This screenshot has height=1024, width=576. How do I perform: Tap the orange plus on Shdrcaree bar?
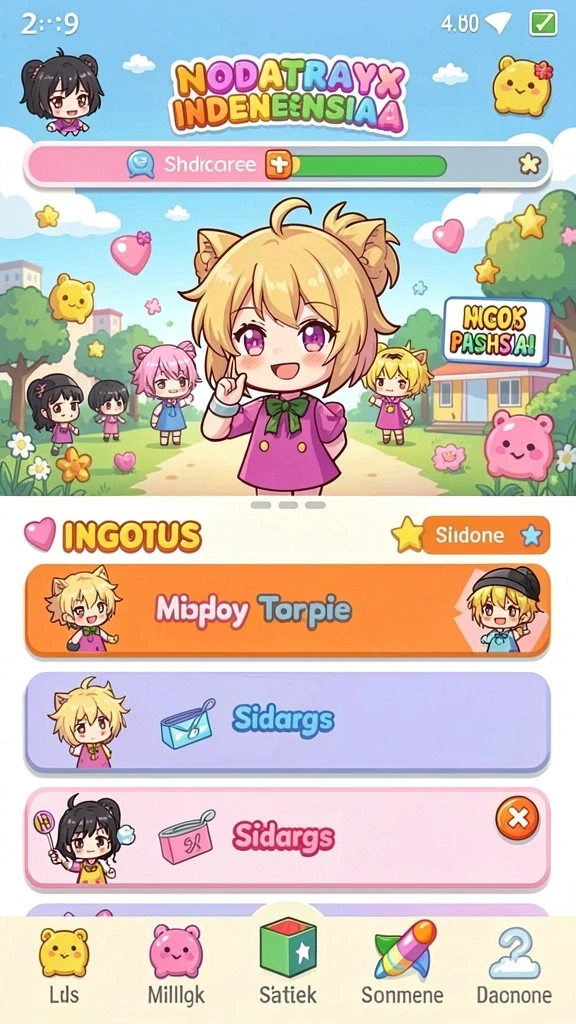[278, 165]
